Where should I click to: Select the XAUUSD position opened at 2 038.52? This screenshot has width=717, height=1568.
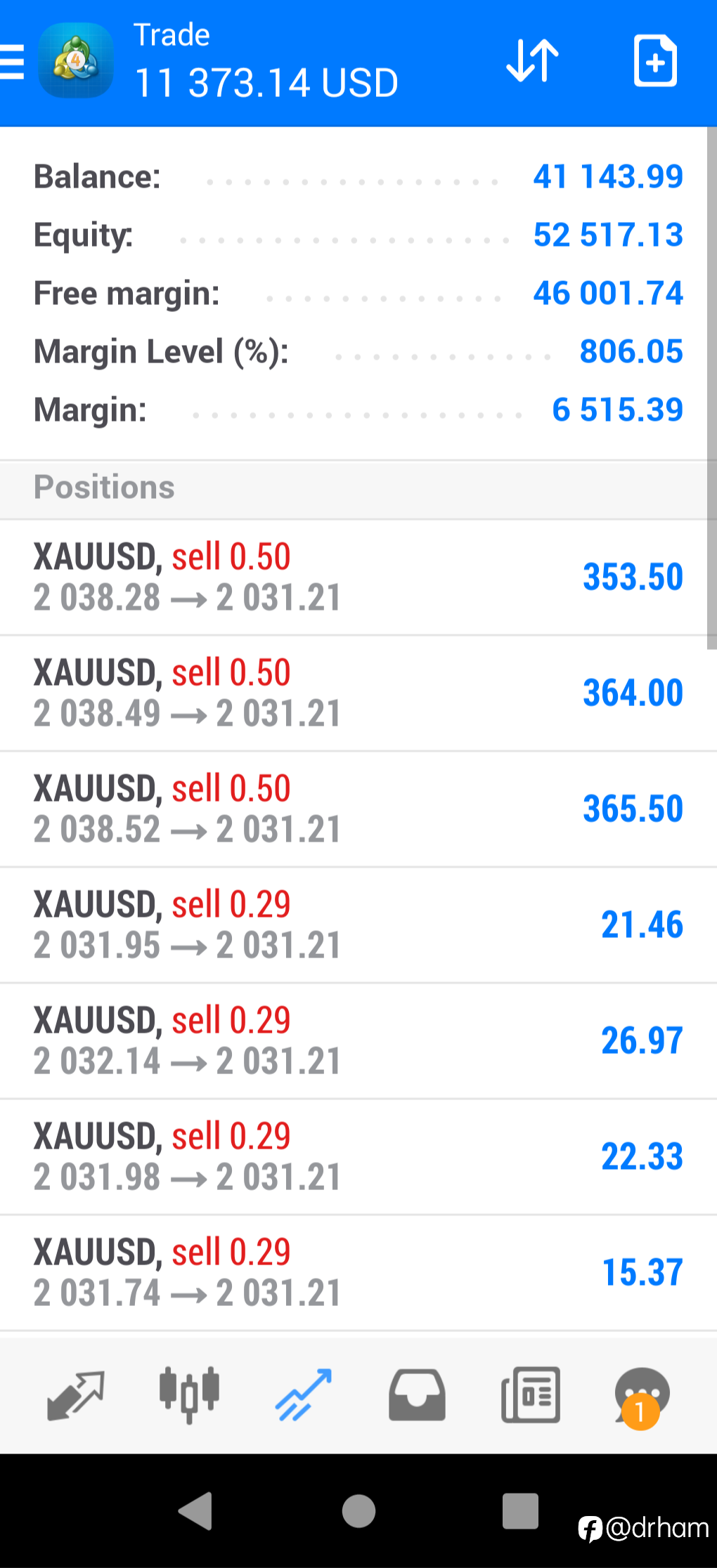click(358, 809)
